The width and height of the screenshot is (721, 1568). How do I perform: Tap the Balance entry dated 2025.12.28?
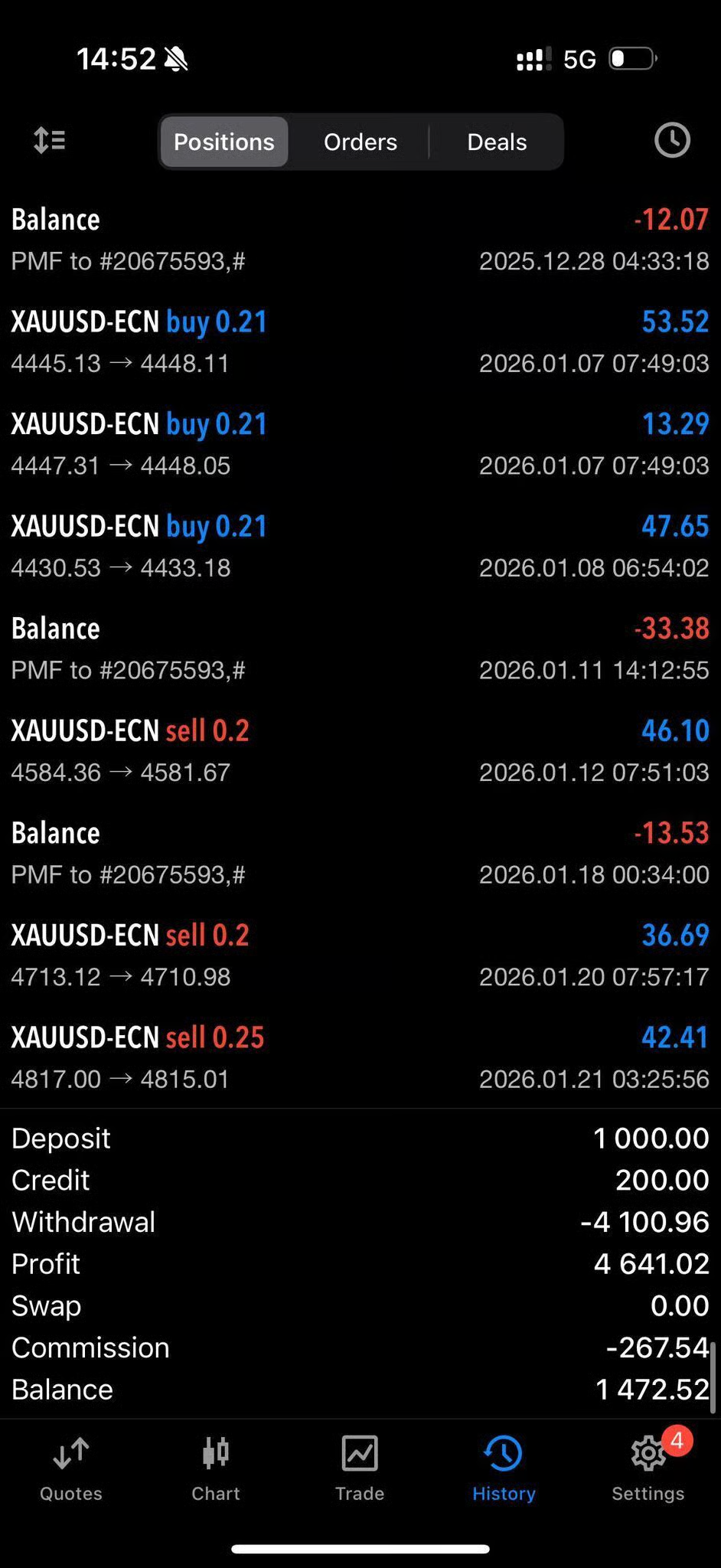pyautogui.click(x=360, y=239)
